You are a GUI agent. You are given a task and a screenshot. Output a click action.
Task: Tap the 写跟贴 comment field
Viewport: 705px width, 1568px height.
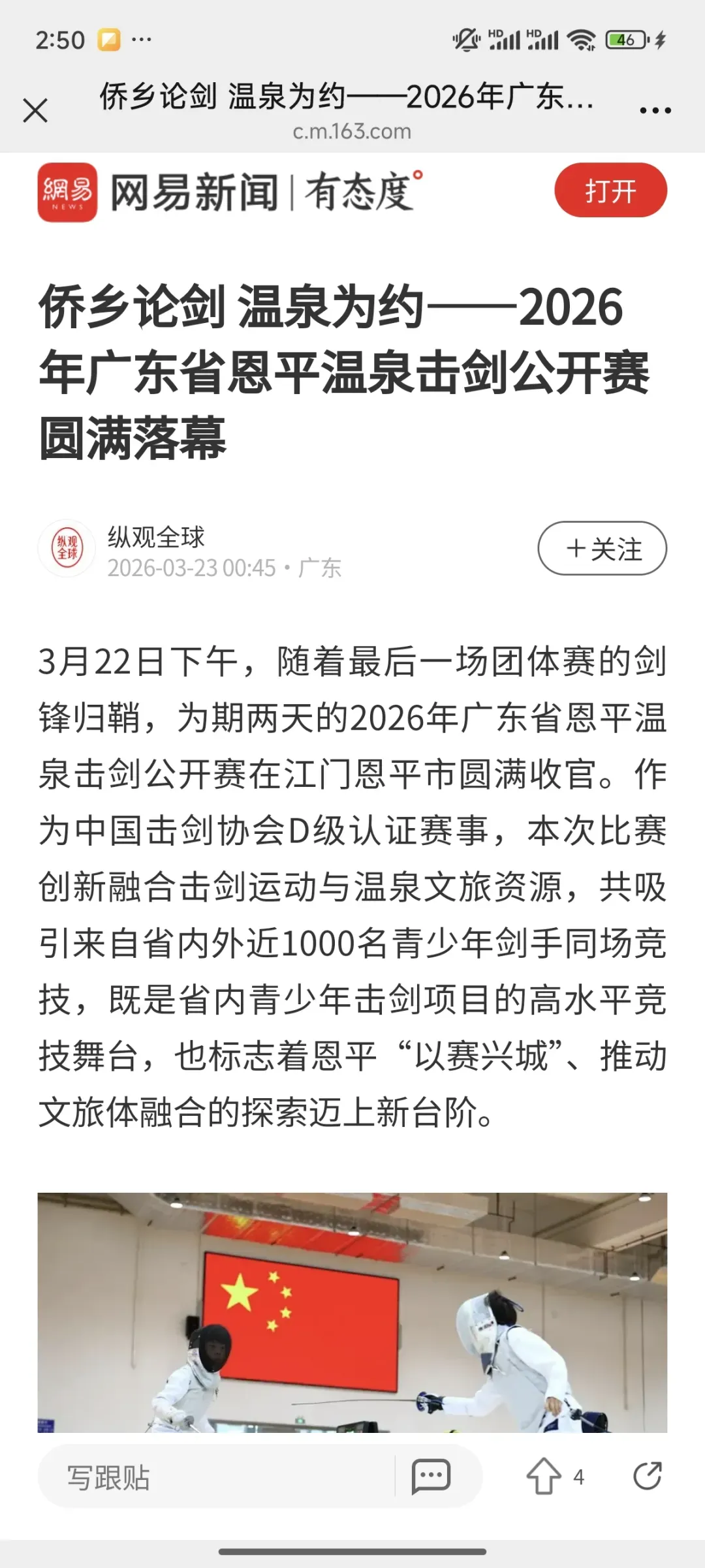click(x=215, y=1477)
